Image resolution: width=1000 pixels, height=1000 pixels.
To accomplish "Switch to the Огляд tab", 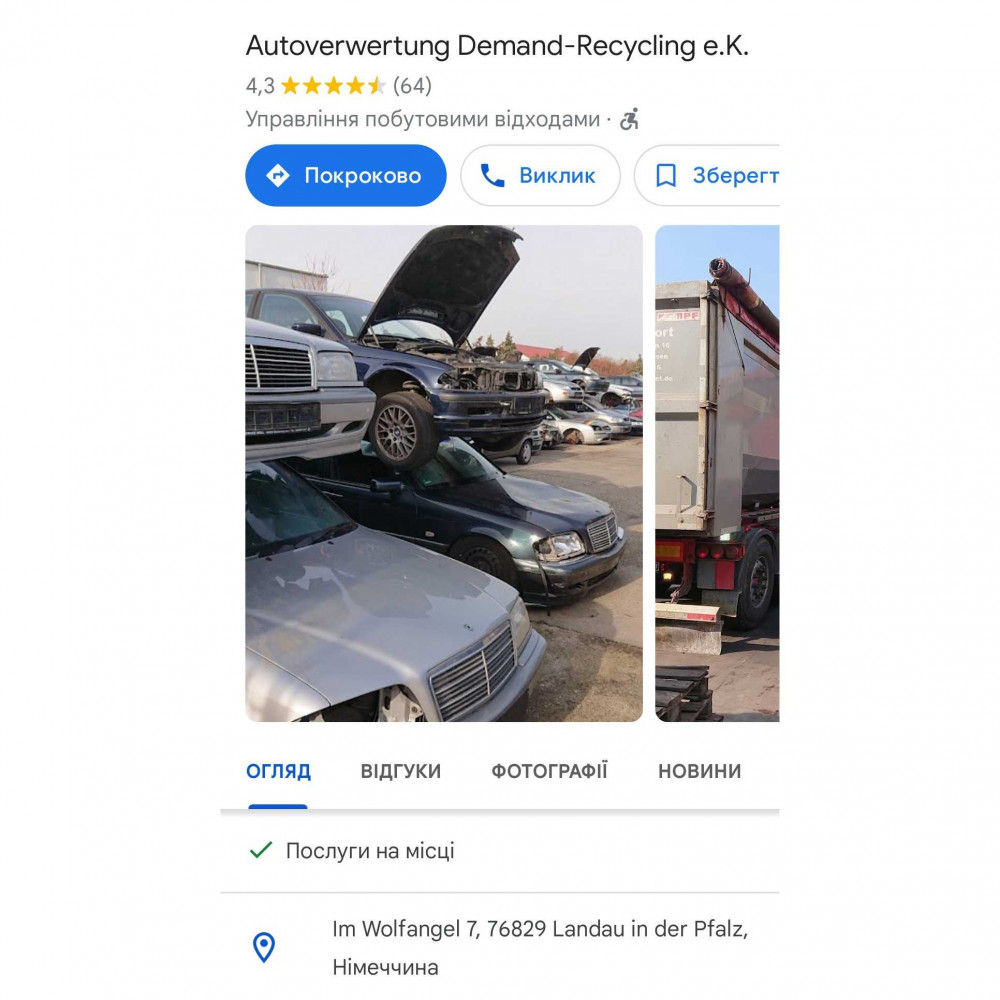I will pyautogui.click(x=278, y=771).
